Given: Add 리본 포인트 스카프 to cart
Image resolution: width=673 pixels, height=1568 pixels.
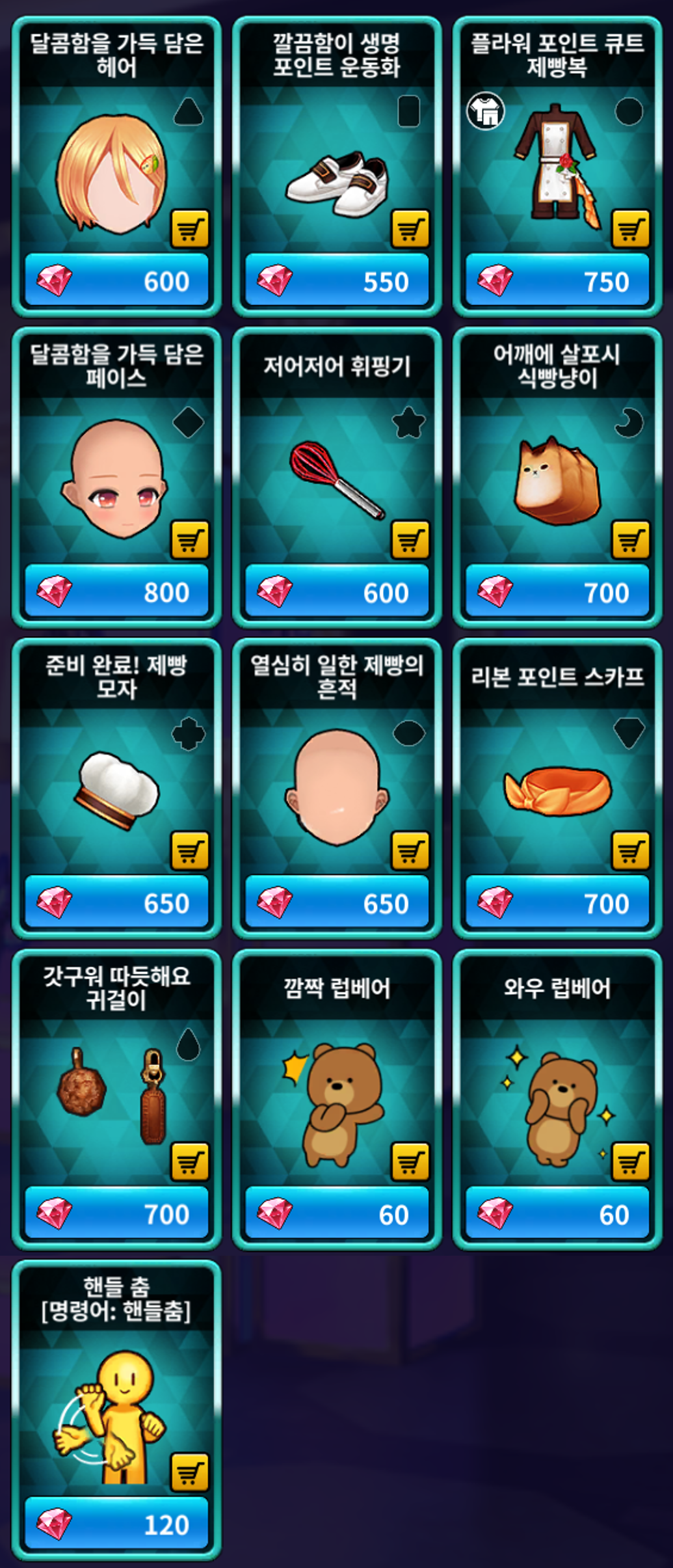Looking at the screenshot, I should pyautogui.click(x=630, y=851).
